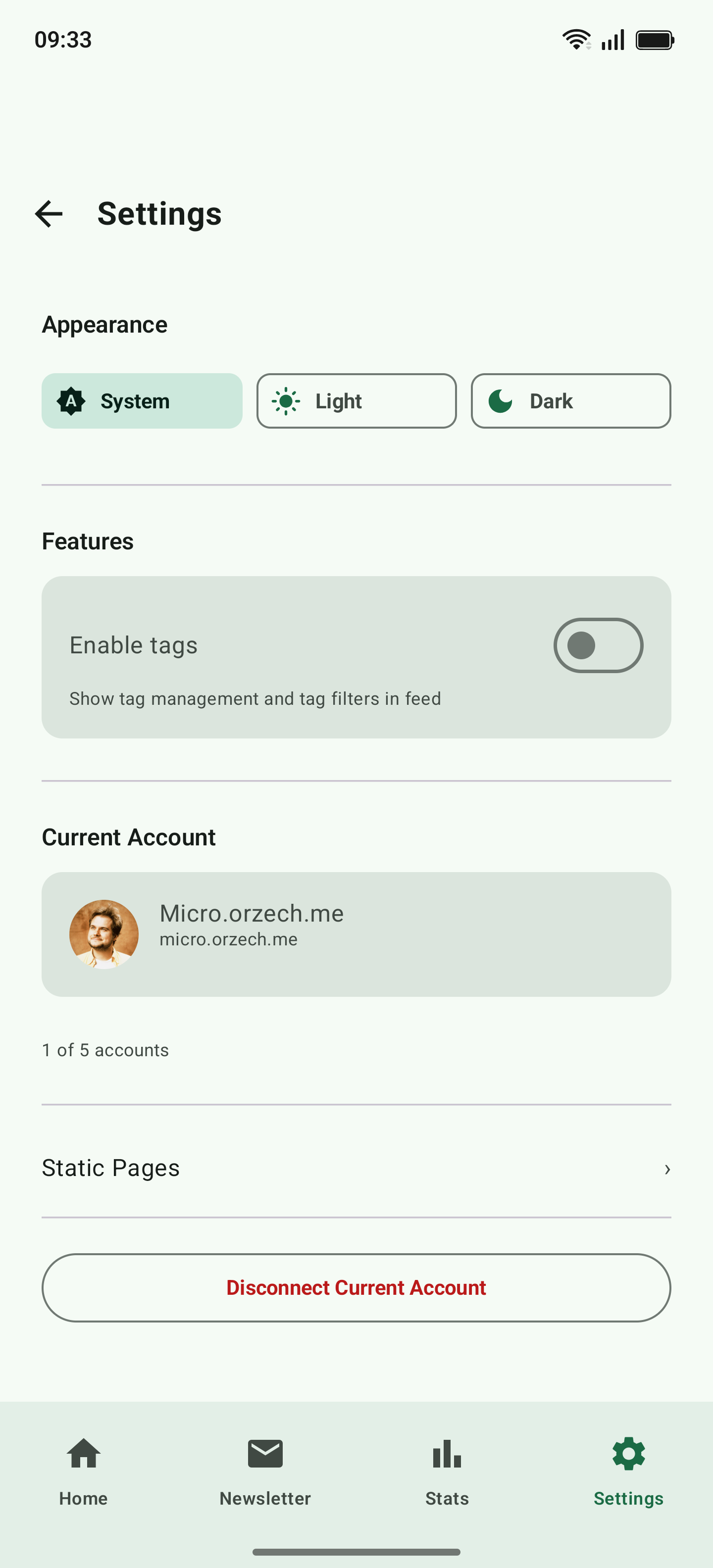Toggle the Enable tags switch
Viewport: 713px width, 1568px height.
[597, 645]
